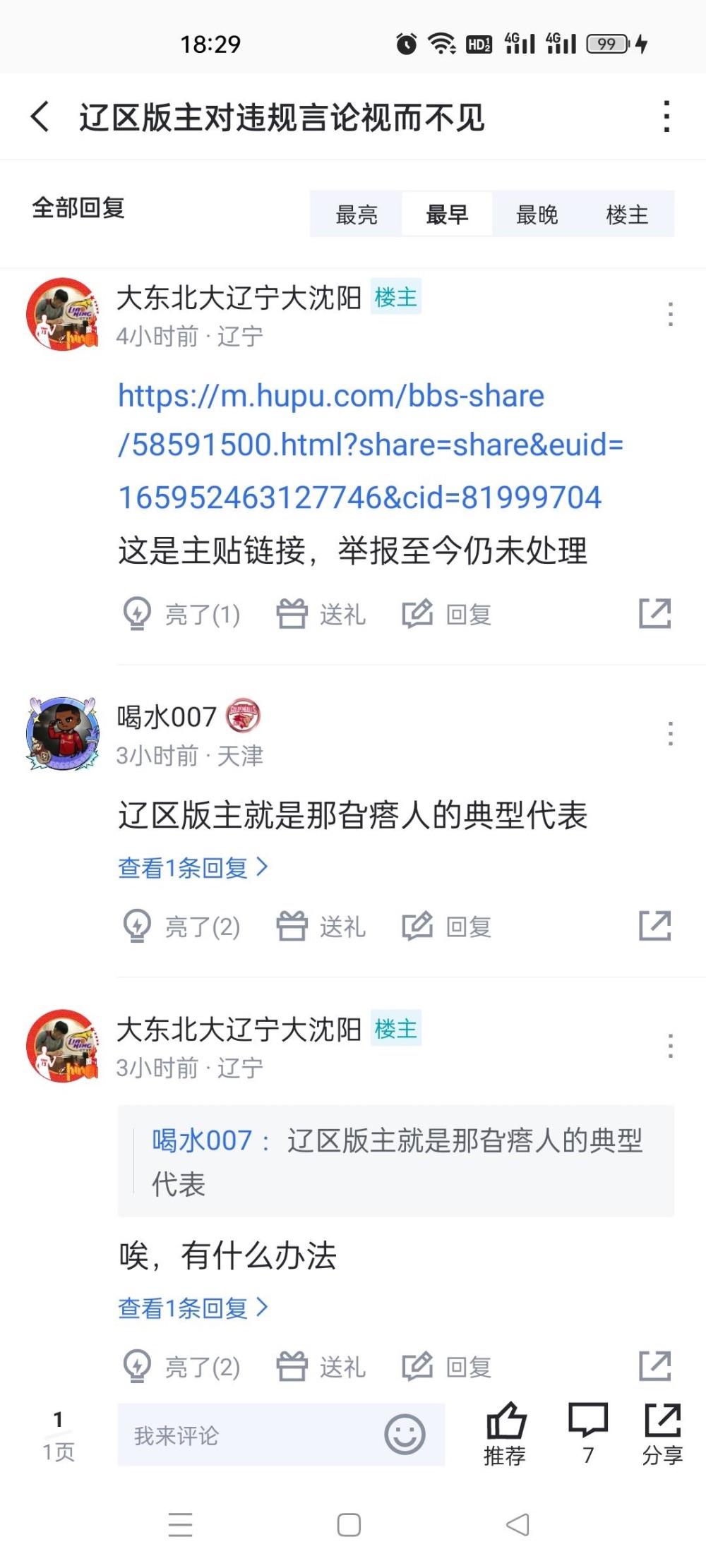Share the 唉，有什么办法 reply
Viewport: 706px width, 1568px height.
pos(654,1366)
